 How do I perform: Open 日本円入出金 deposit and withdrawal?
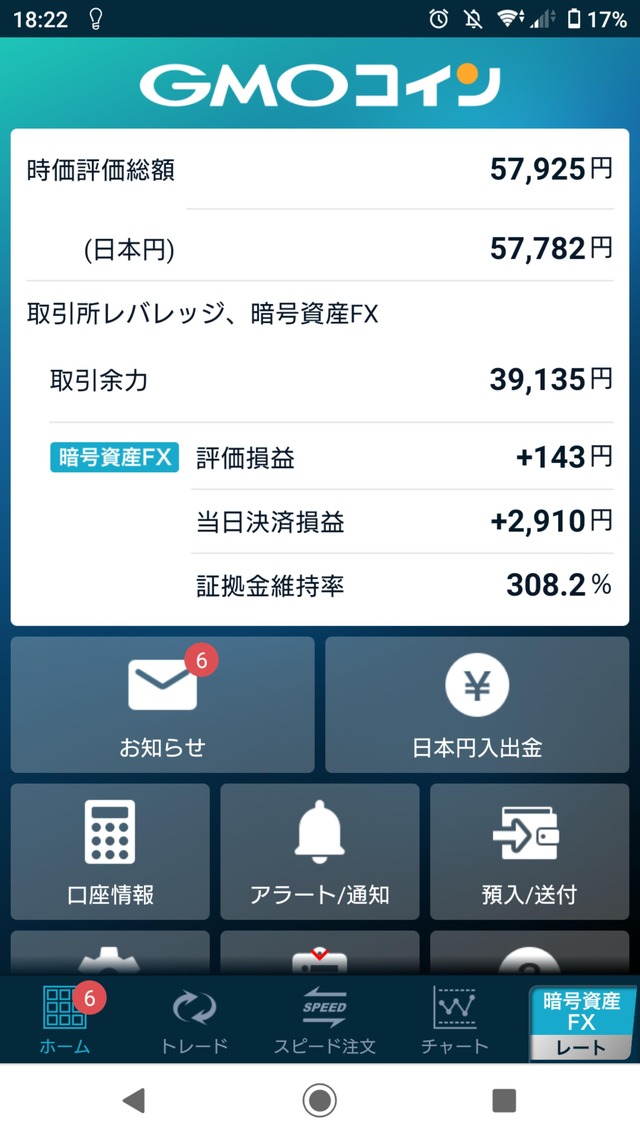[477, 704]
